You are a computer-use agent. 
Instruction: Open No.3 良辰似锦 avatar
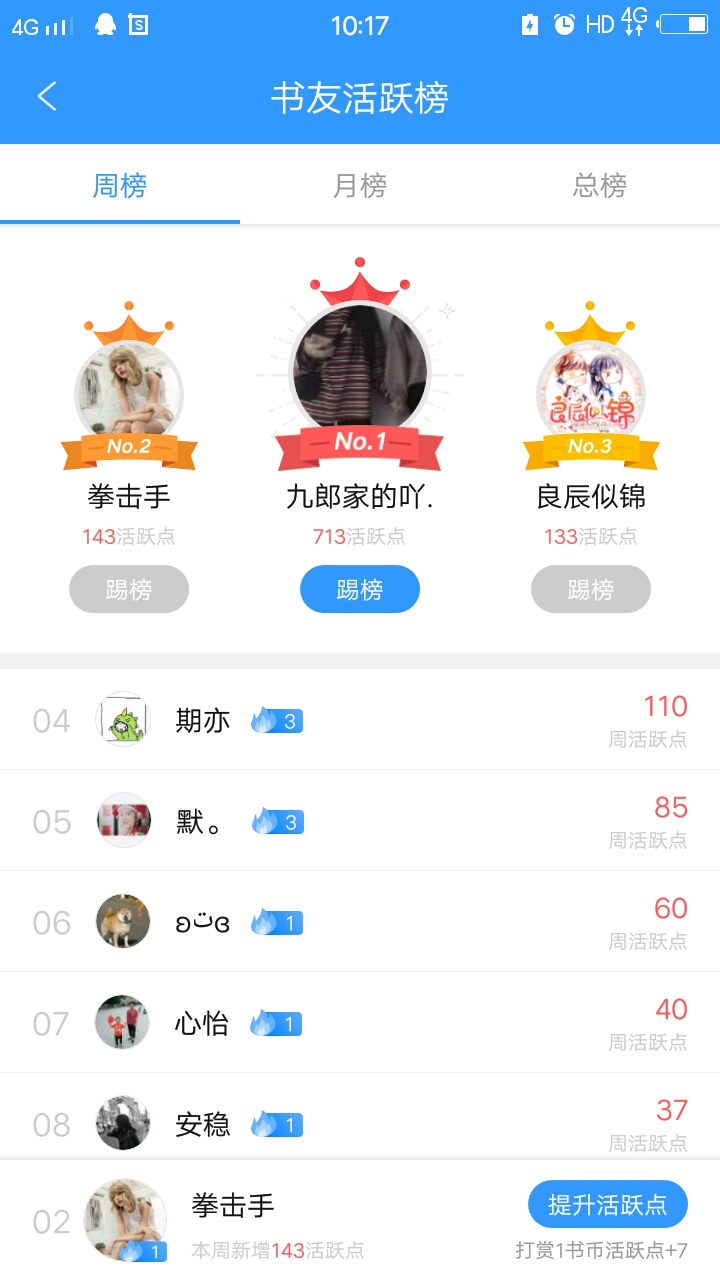pos(590,390)
